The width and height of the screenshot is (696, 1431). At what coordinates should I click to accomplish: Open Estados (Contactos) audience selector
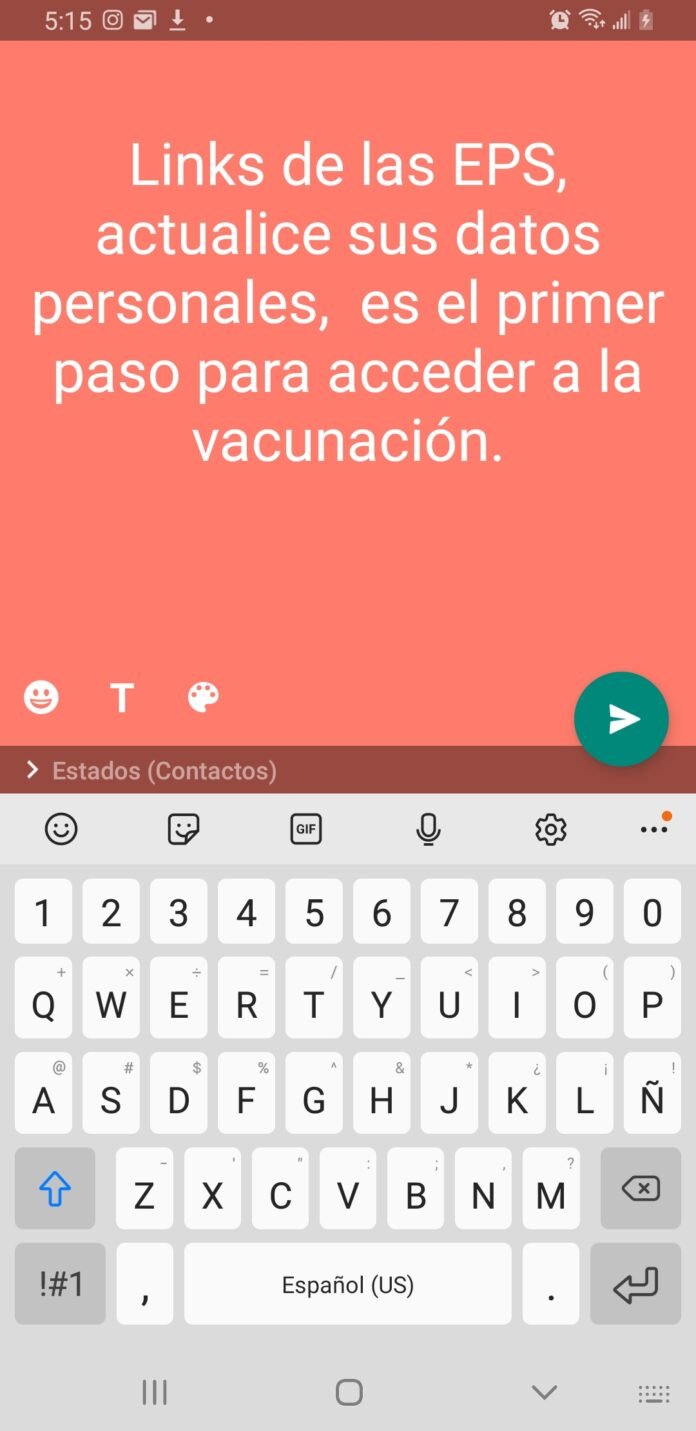point(152,771)
